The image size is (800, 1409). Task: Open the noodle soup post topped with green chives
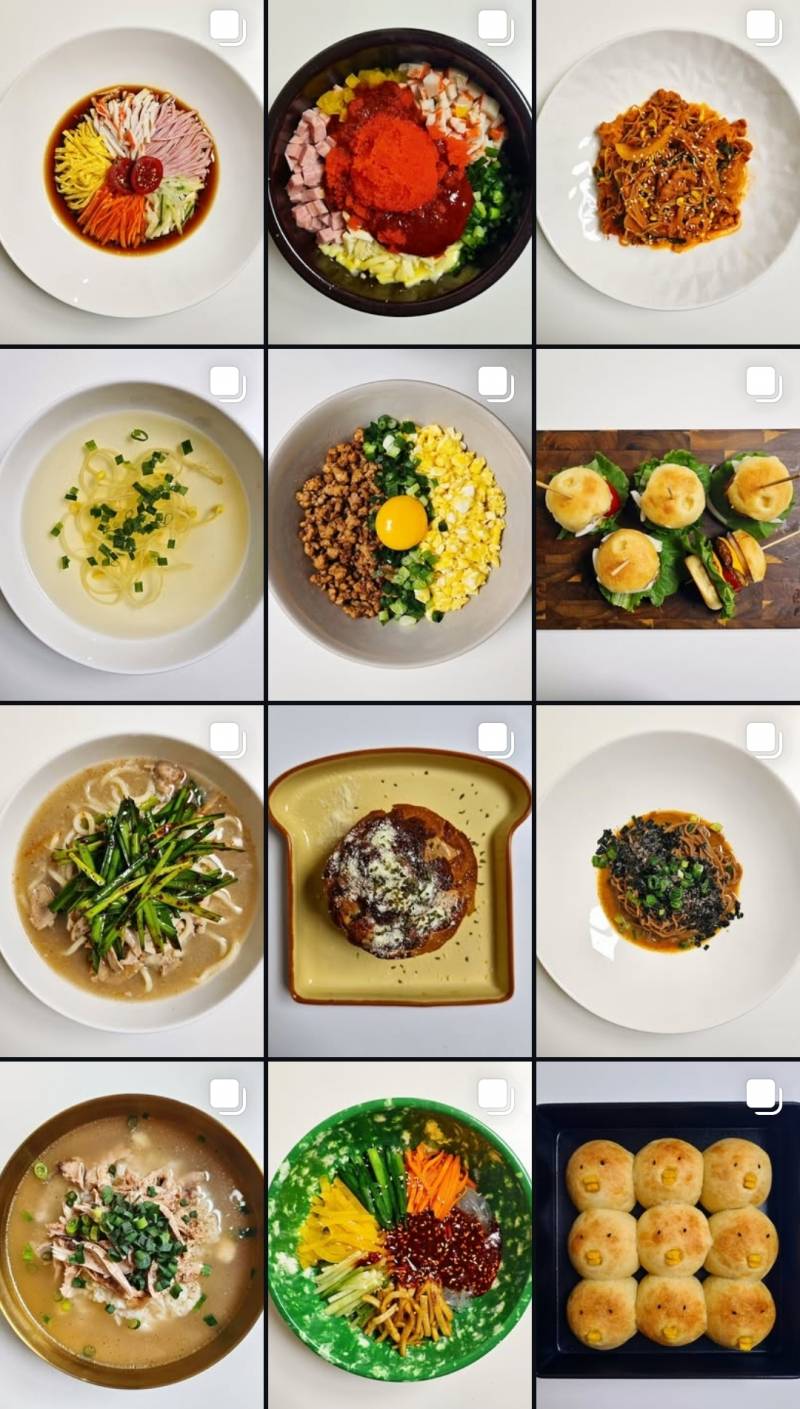(131, 881)
